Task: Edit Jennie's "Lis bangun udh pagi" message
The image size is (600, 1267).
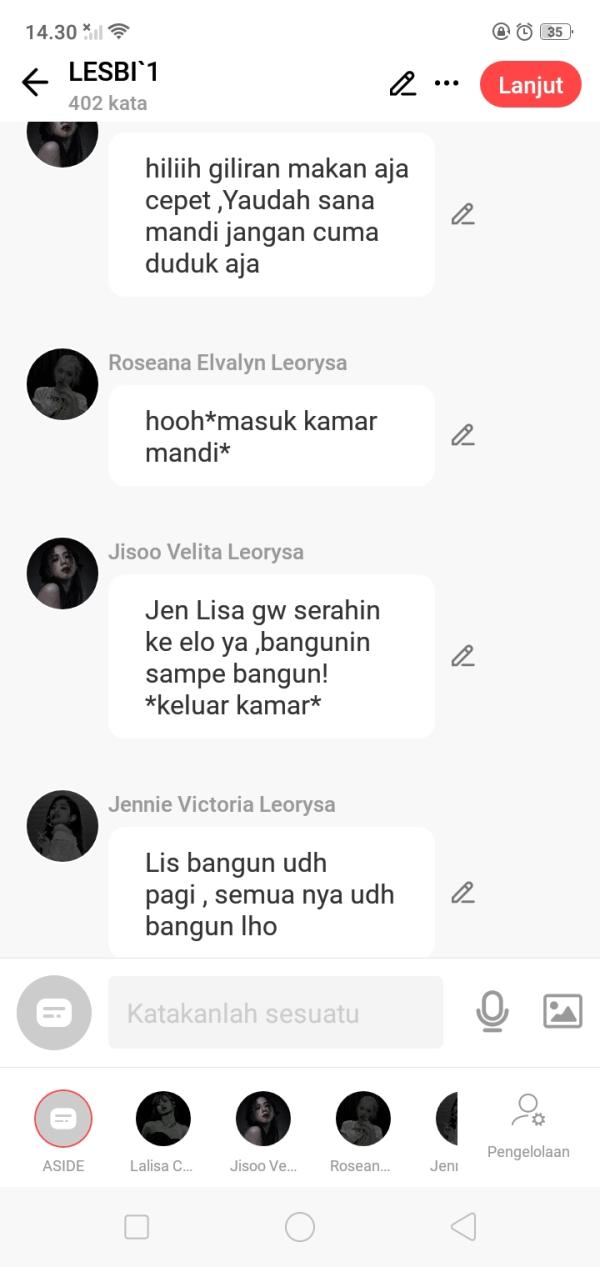Action: click(x=462, y=892)
